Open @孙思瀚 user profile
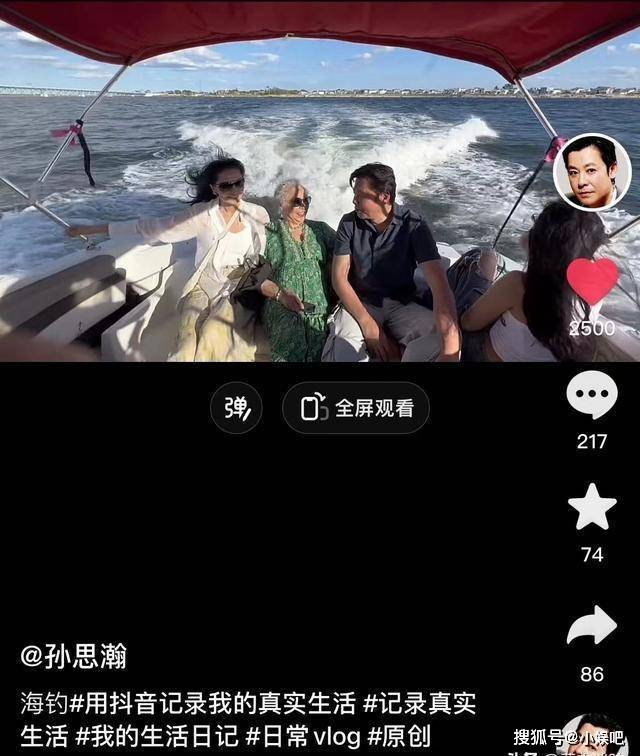Screen dimensions: 640x756 74,657
